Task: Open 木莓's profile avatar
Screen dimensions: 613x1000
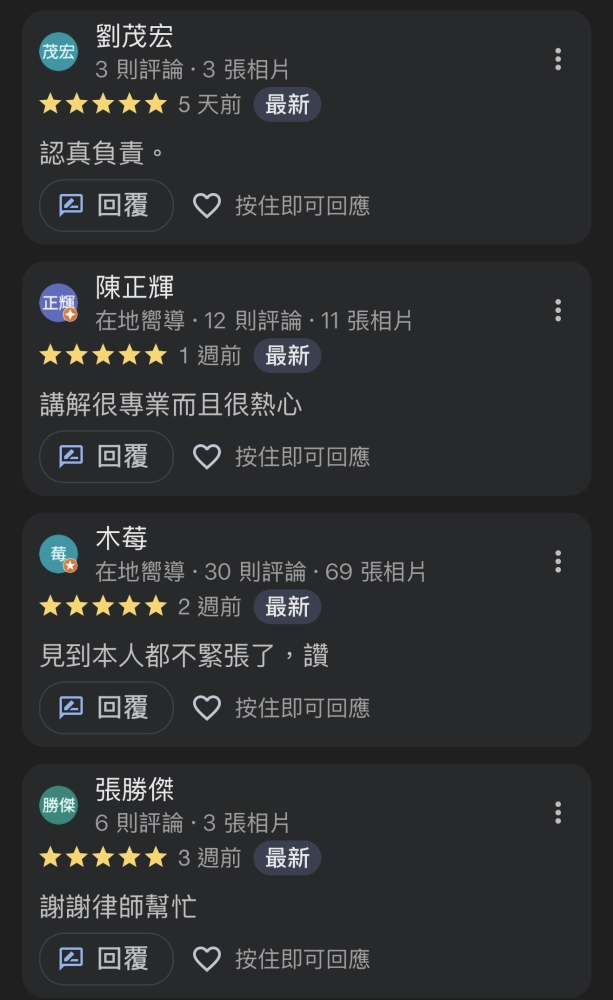Action: pyautogui.click(x=58, y=554)
